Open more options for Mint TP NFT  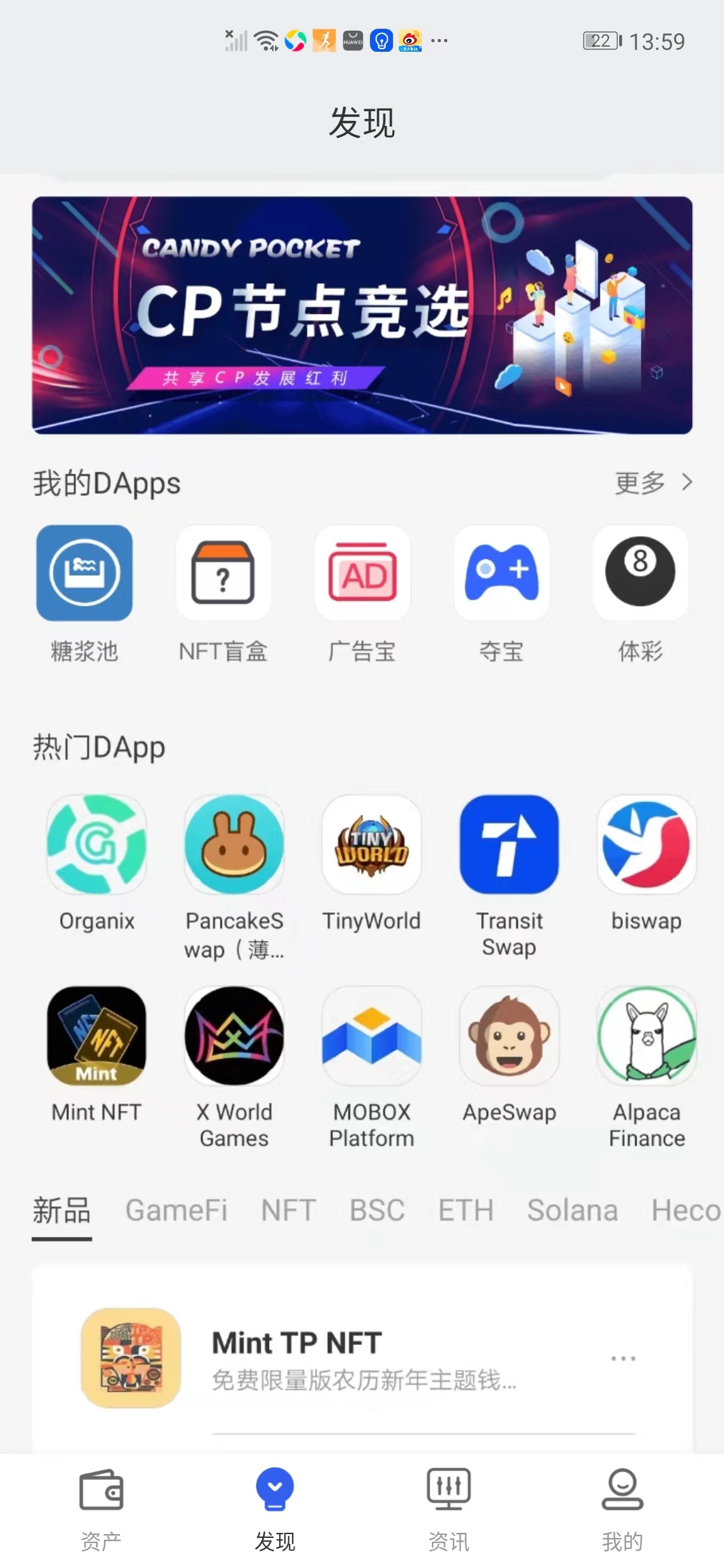click(622, 1358)
